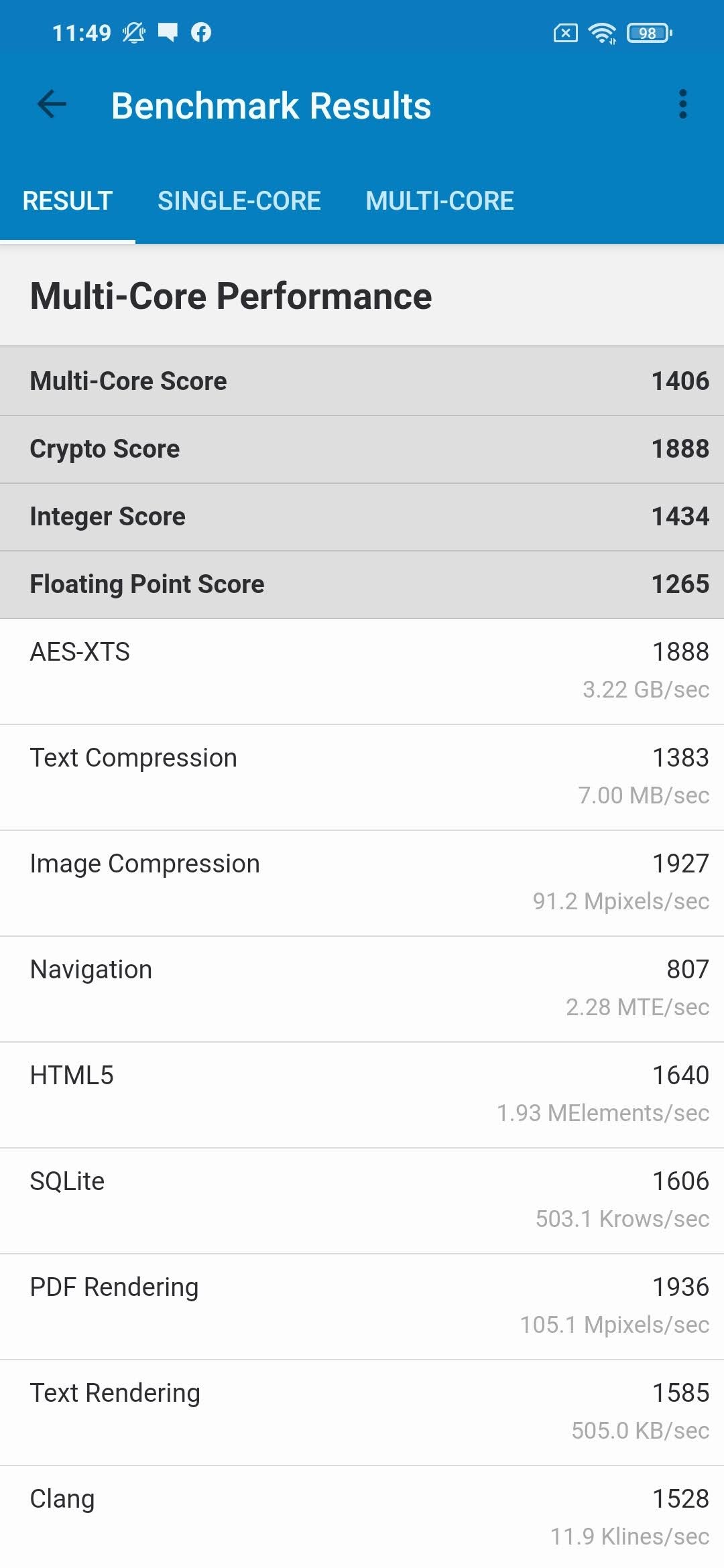Screen dimensions: 724x1568
Task: Switch to the SINGLE-CORE tab
Action: [x=239, y=201]
